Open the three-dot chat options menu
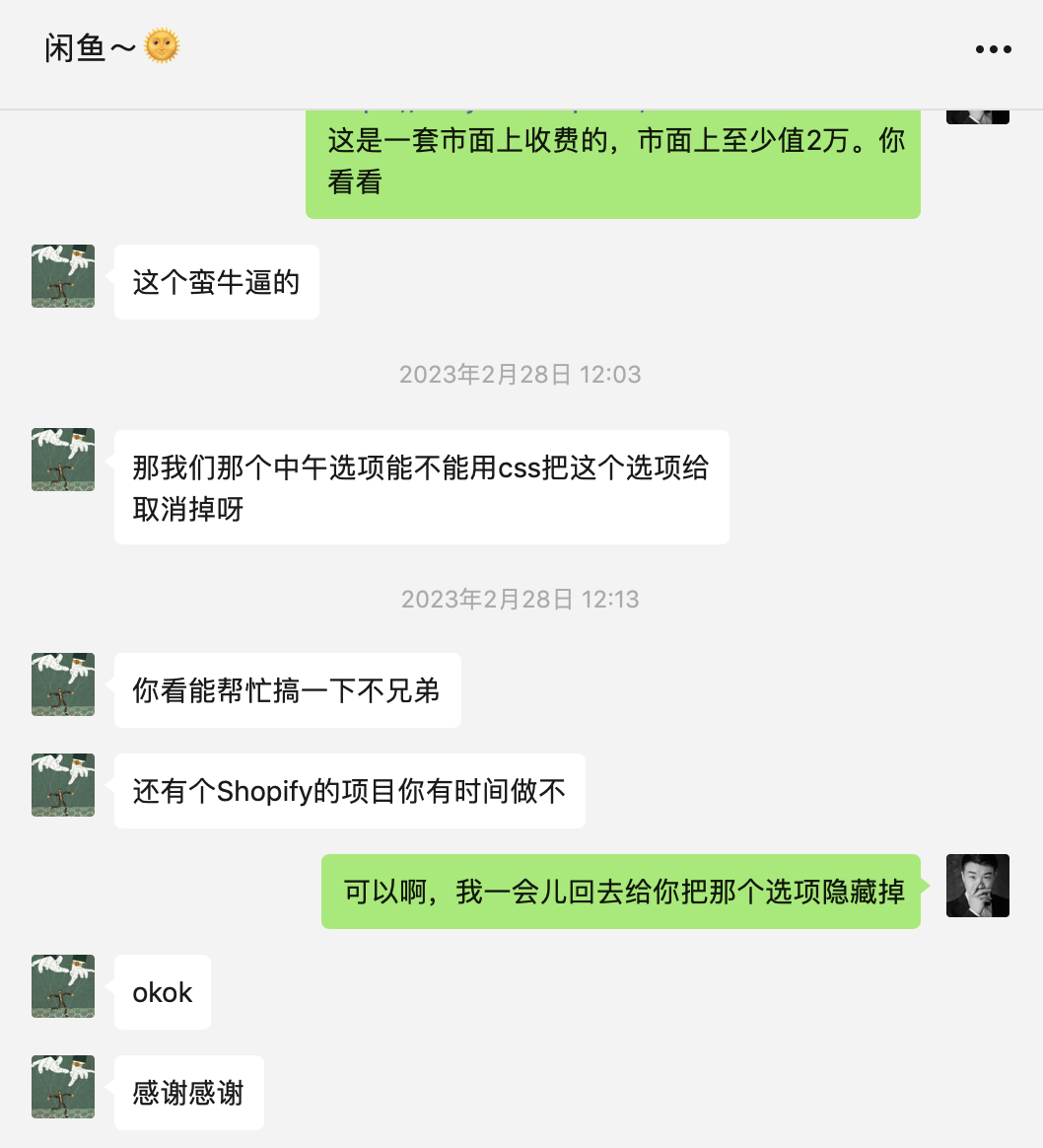This screenshot has width=1043, height=1148. (x=993, y=49)
